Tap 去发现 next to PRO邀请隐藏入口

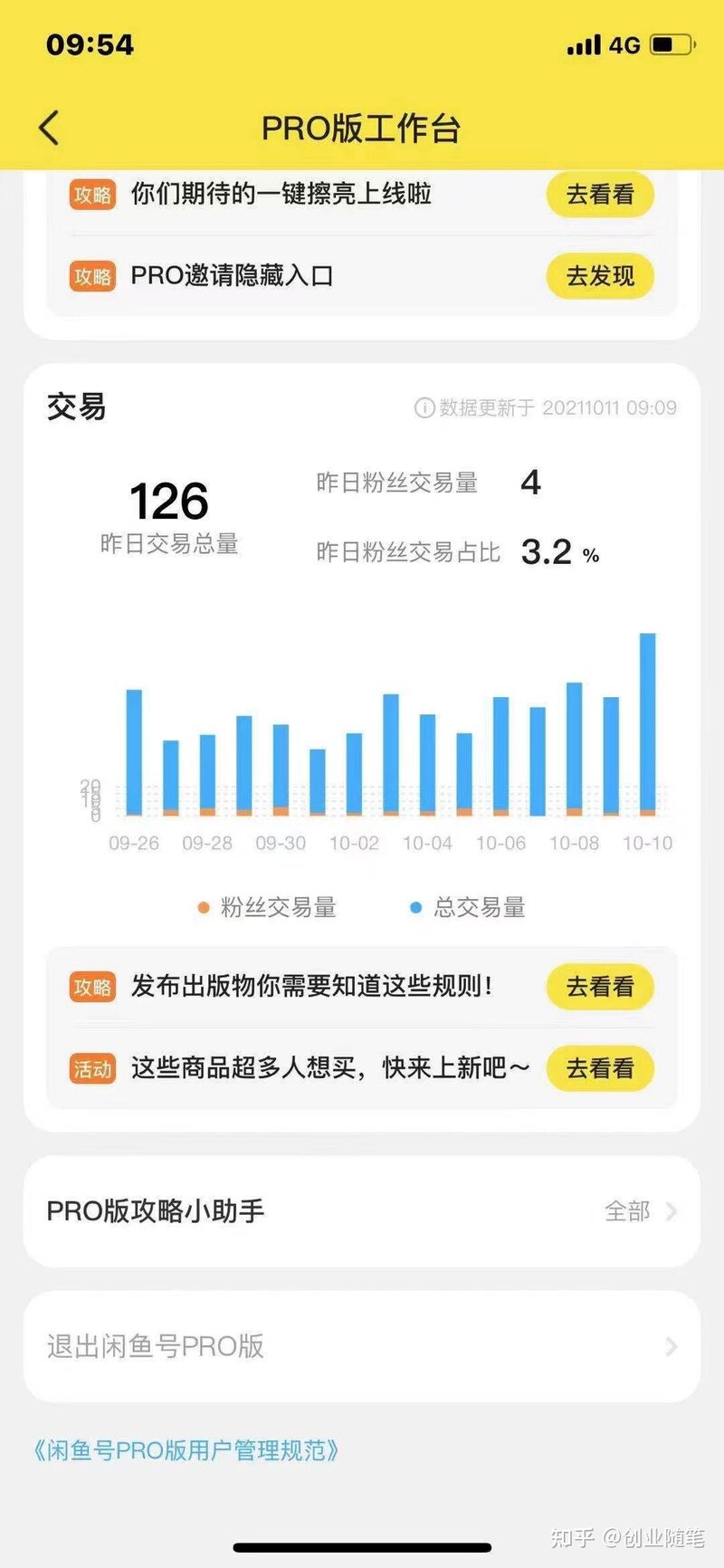(600, 277)
